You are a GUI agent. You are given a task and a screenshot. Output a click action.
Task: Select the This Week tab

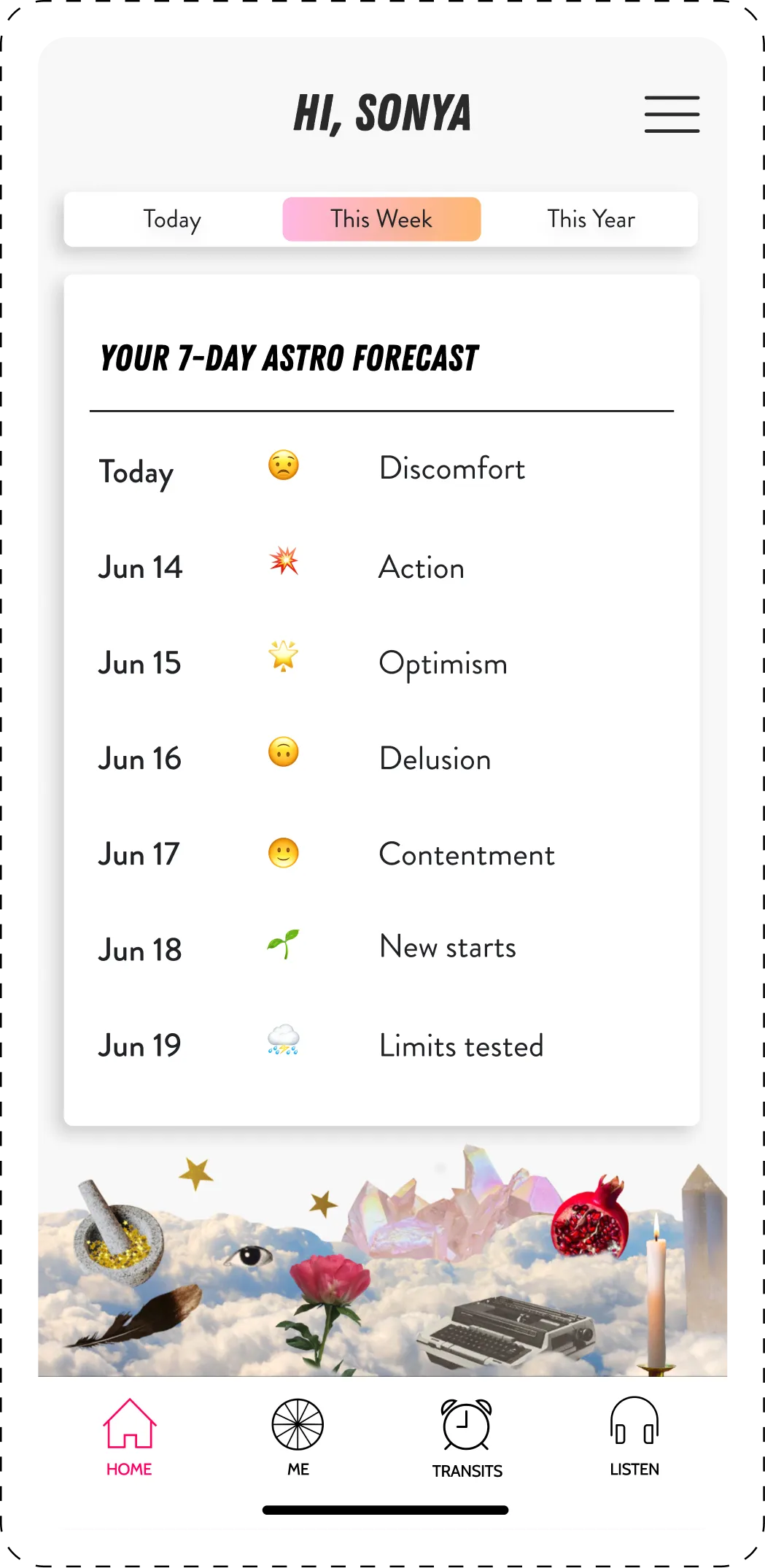pos(381,219)
